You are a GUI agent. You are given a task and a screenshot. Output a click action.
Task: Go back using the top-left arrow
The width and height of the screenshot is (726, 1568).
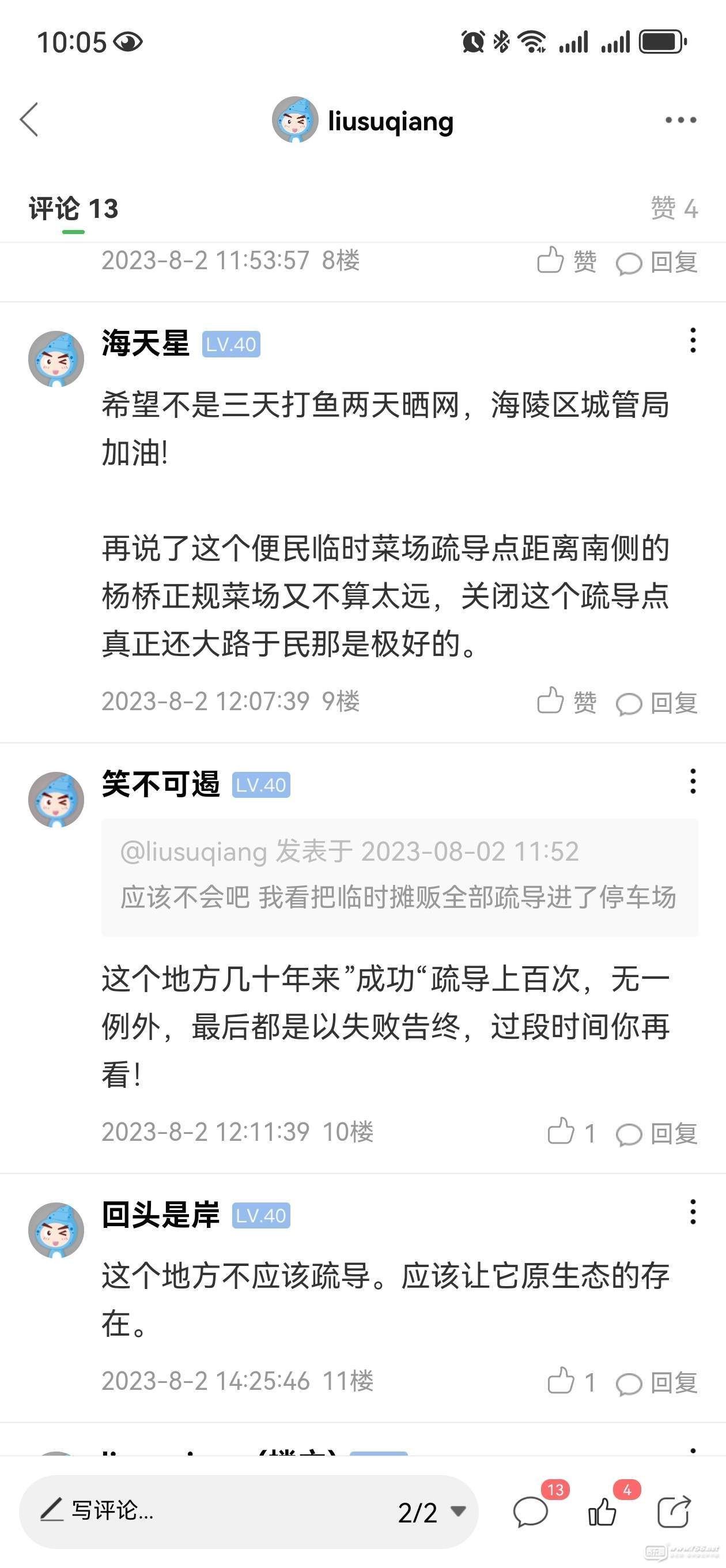29,119
